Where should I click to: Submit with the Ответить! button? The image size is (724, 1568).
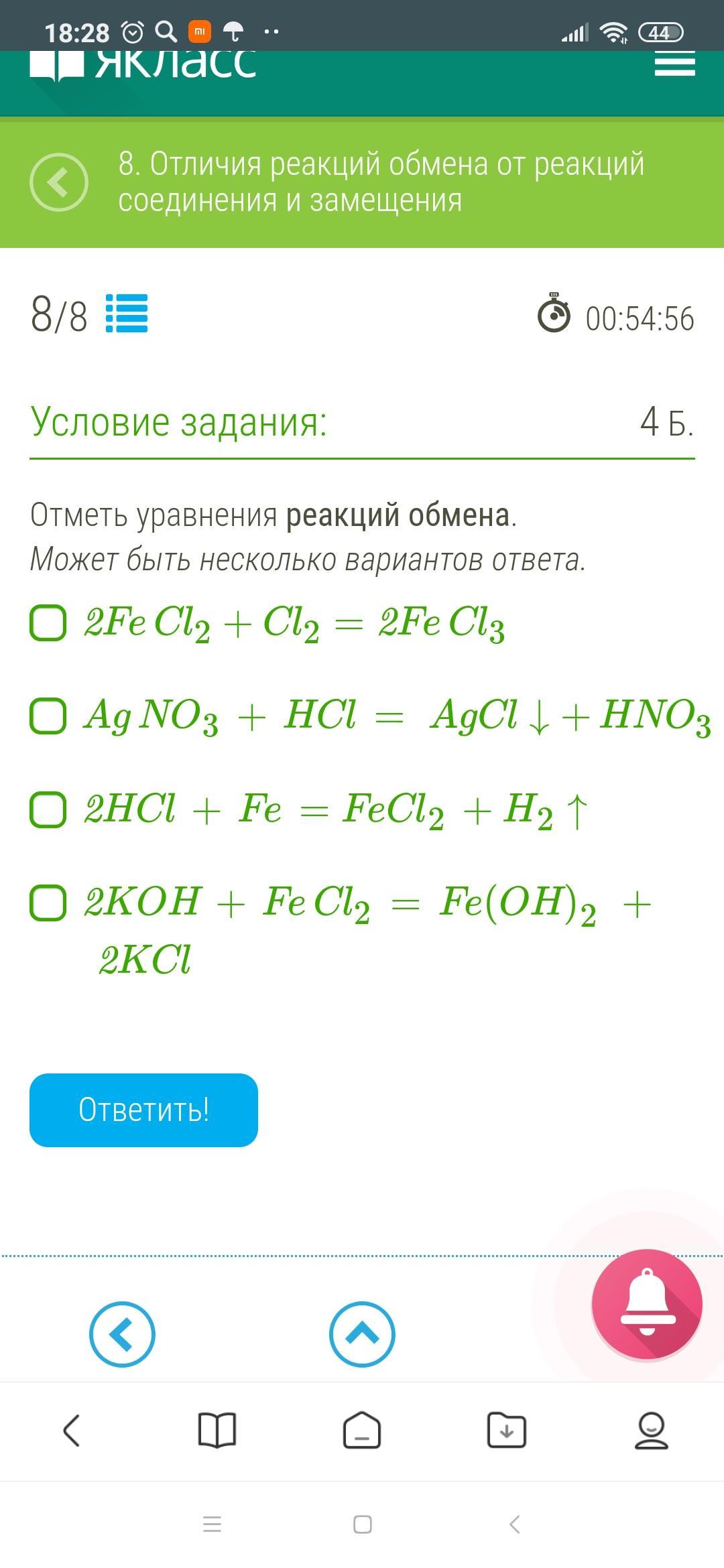[x=143, y=1110]
